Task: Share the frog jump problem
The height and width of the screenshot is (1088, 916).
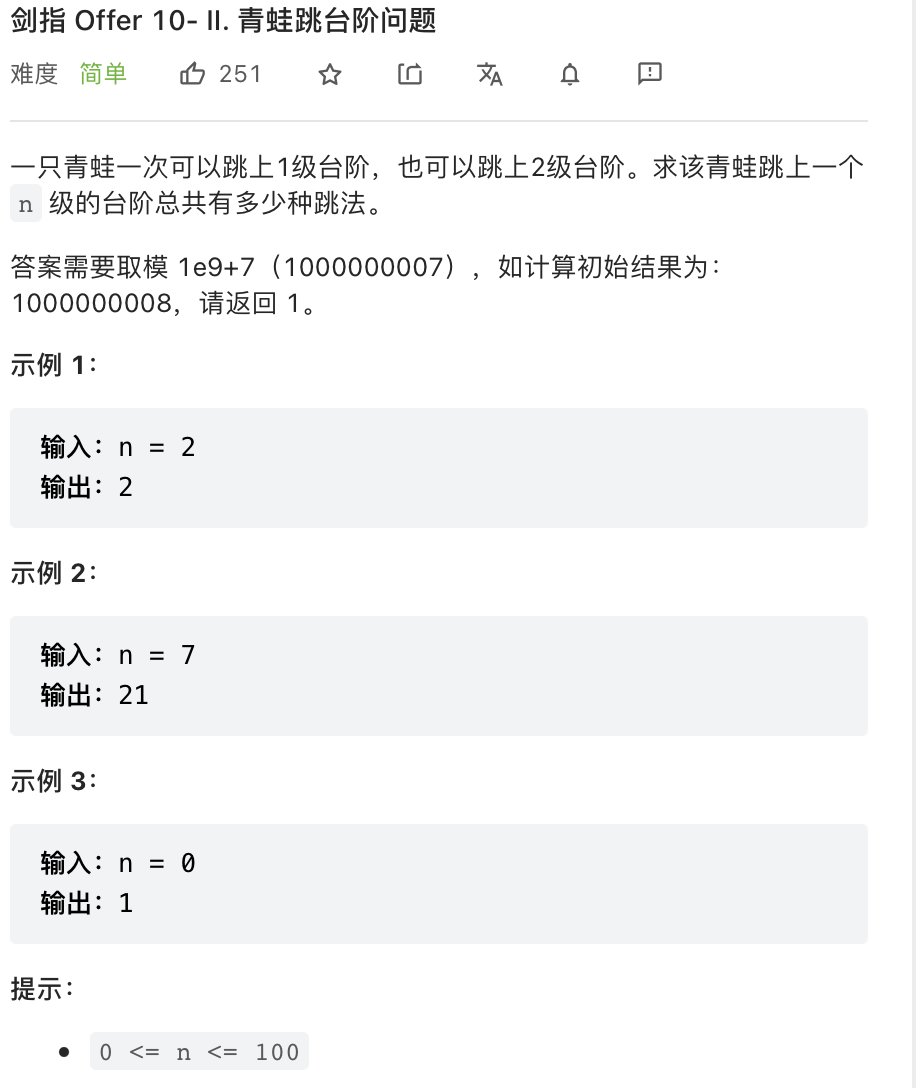Action: 410,74
